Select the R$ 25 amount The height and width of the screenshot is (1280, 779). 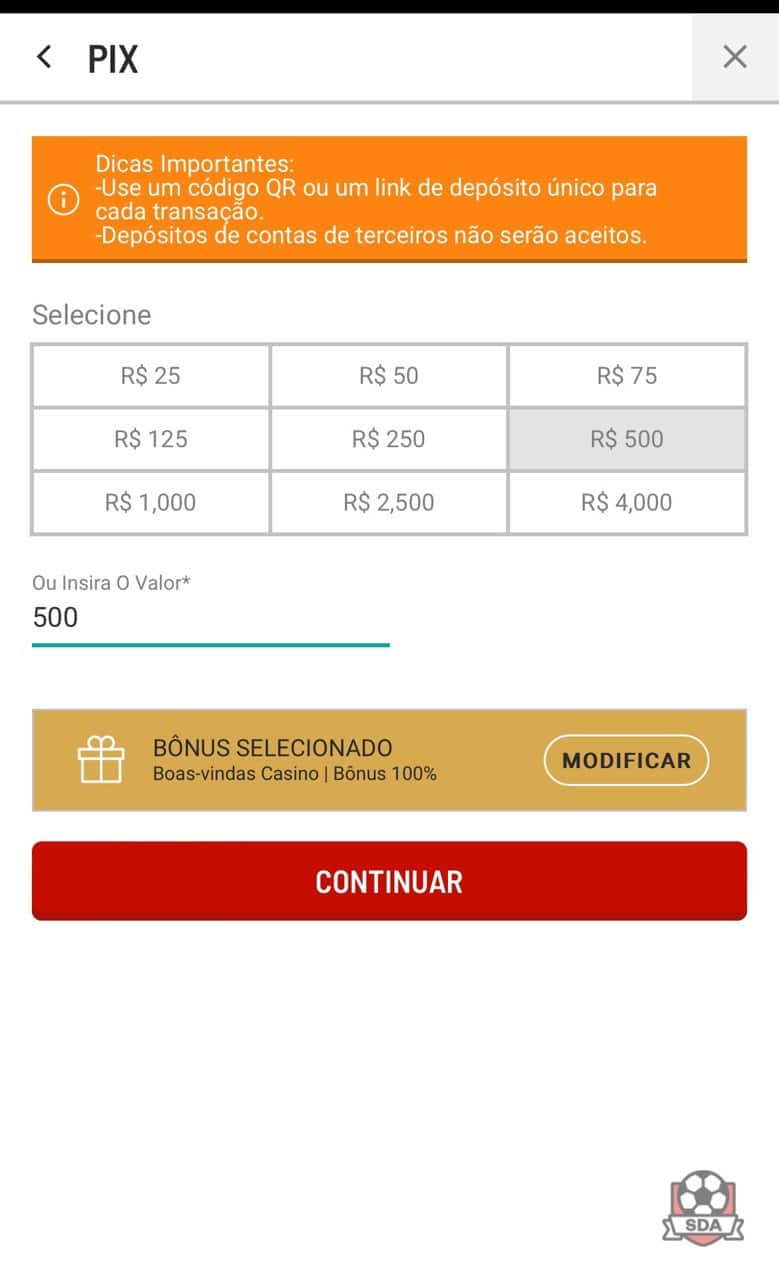[x=151, y=376]
